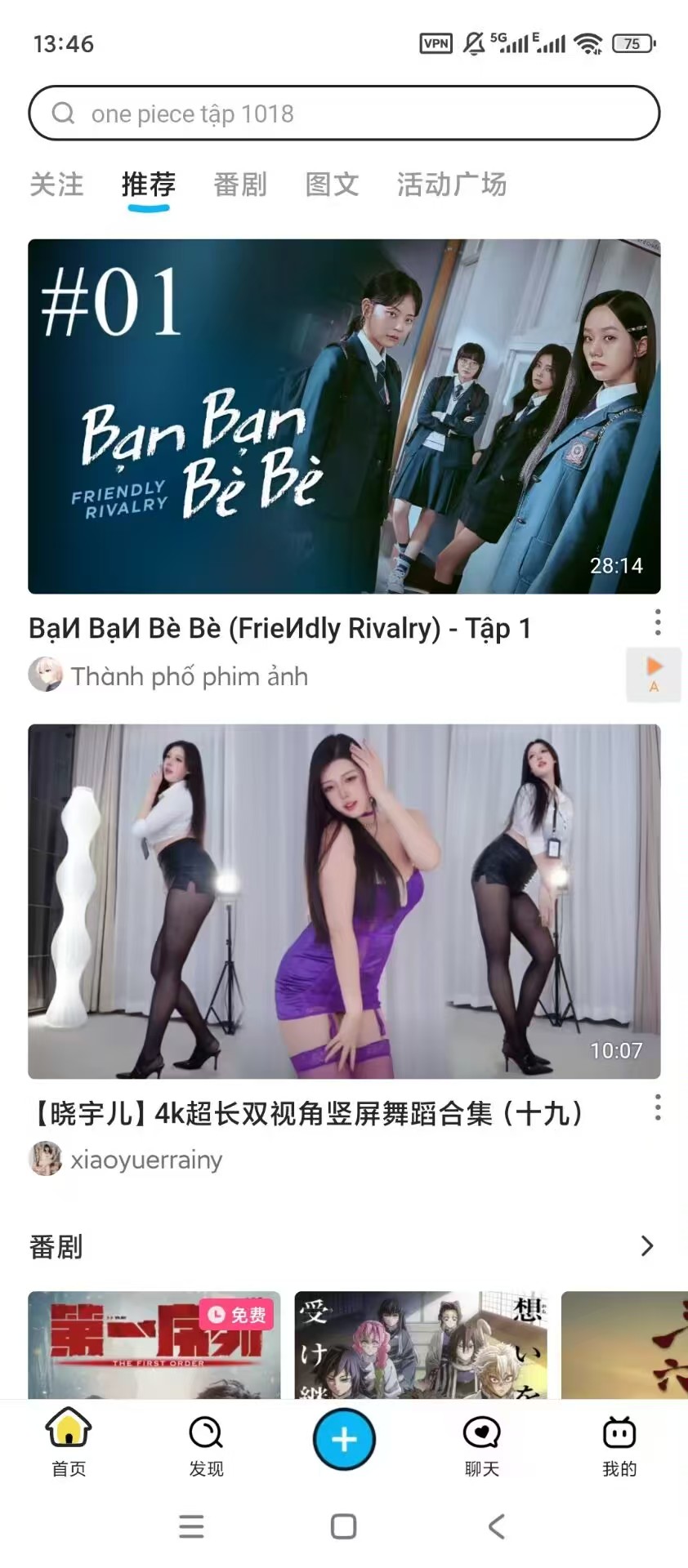Open the free 第一序列 anime card
Viewport: 688px width, 1568px height.
pyautogui.click(x=154, y=1344)
